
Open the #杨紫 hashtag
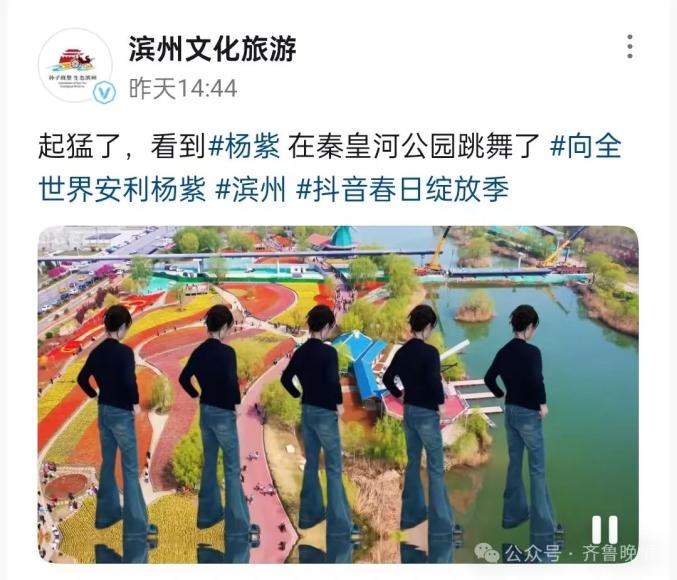244,146
